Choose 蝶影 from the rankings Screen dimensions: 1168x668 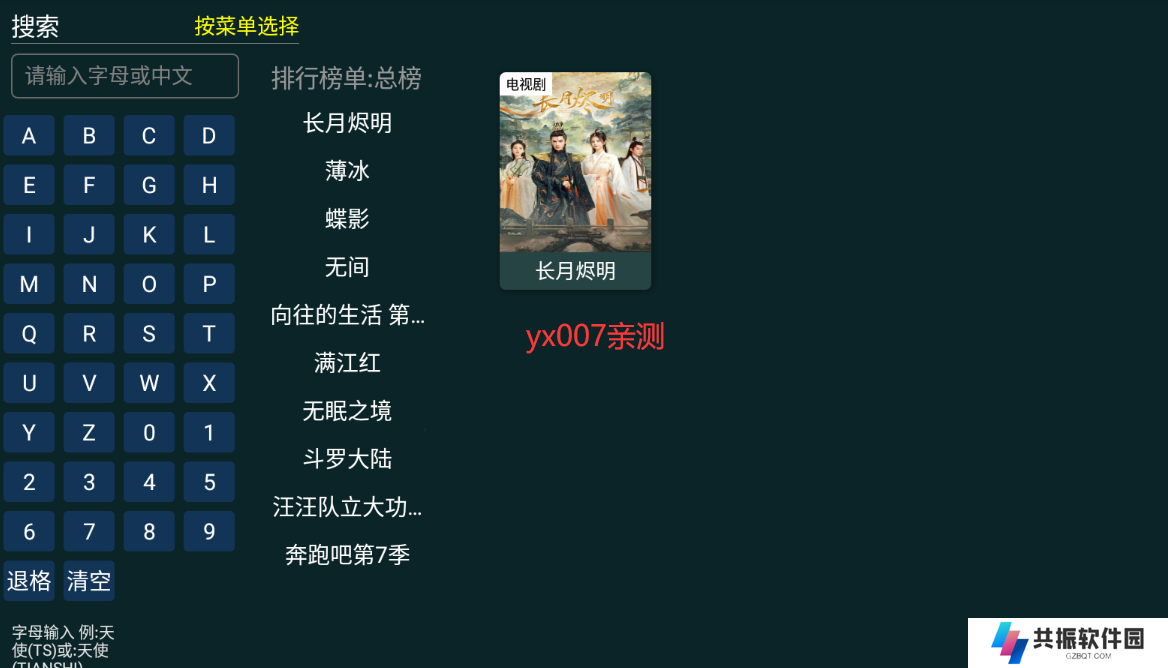(347, 219)
